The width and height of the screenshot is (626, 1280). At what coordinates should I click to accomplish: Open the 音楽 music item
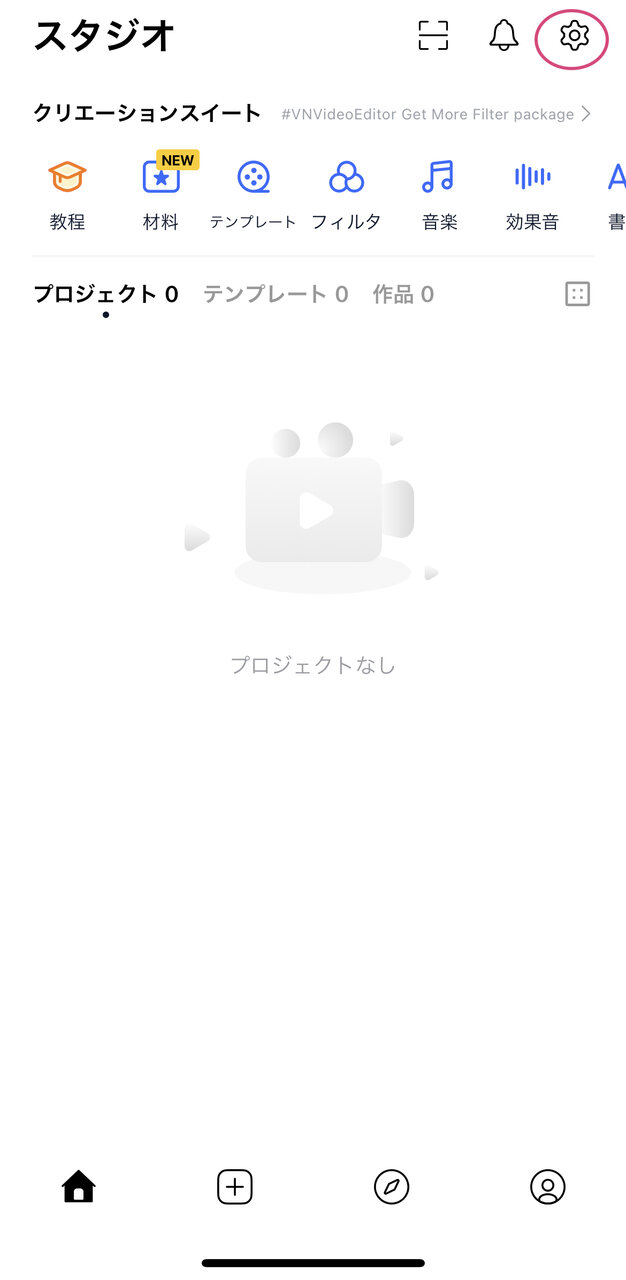439,195
